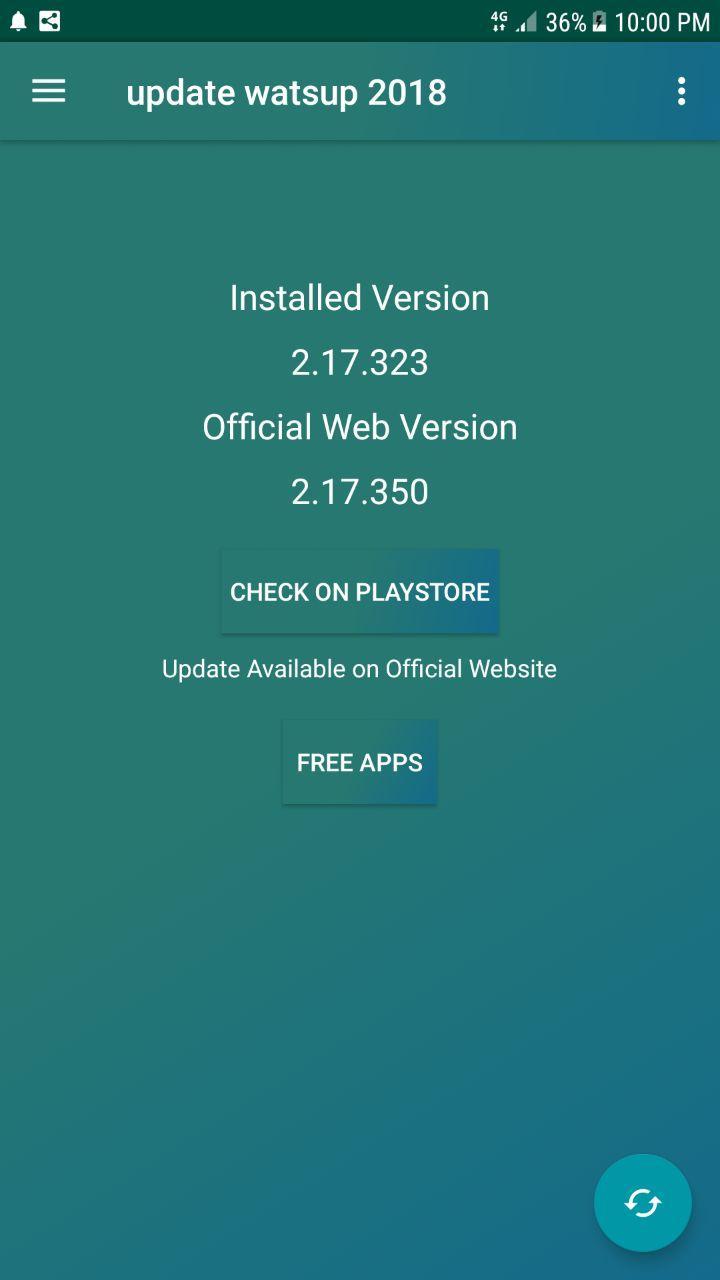Screen dimensions: 720x1280
Task: Open the three-dot overflow menu
Action: 681,92
